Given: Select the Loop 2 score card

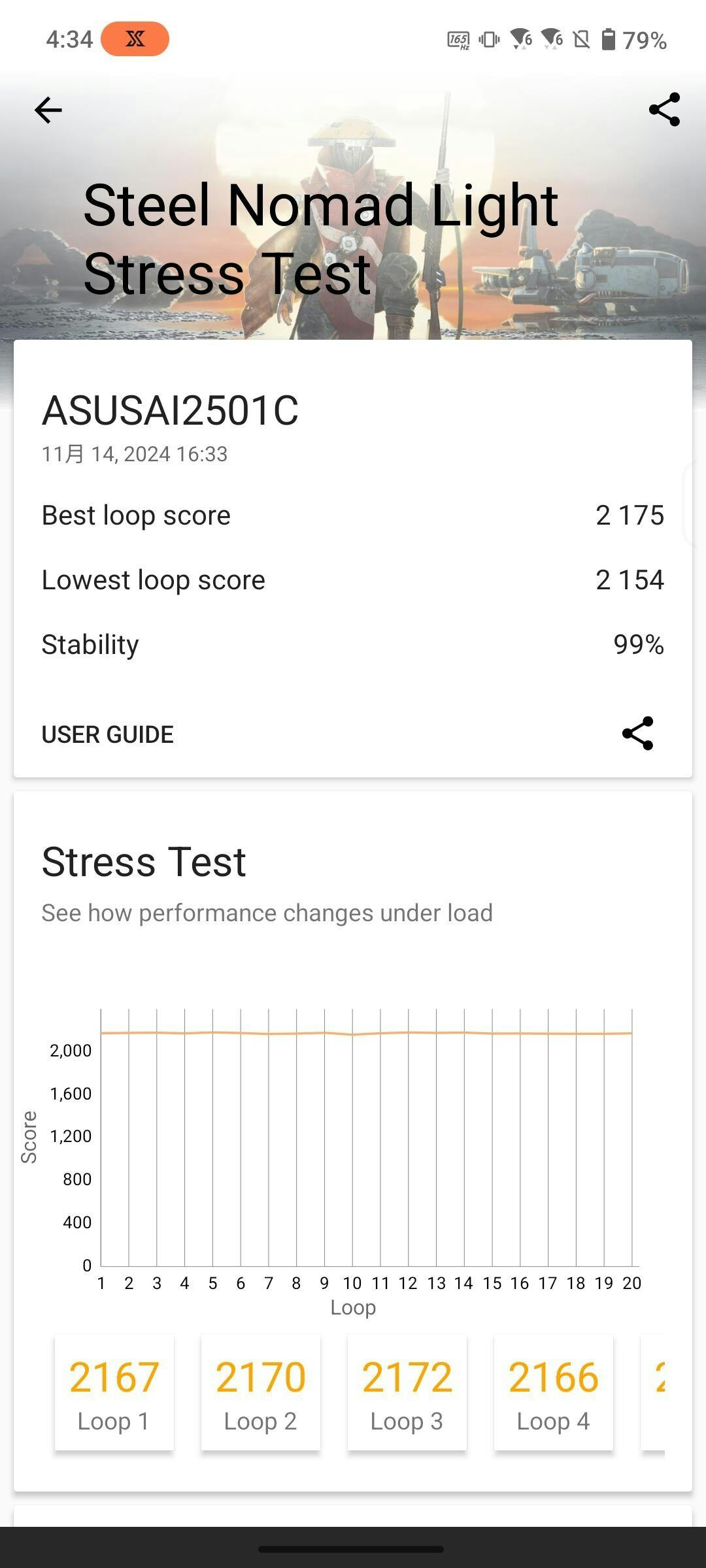Looking at the screenshot, I should (261, 1394).
